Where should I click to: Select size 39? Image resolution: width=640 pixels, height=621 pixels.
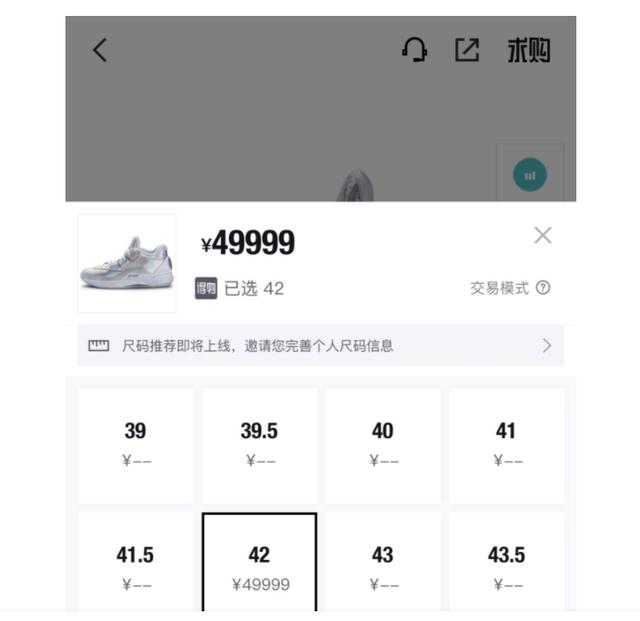click(135, 445)
